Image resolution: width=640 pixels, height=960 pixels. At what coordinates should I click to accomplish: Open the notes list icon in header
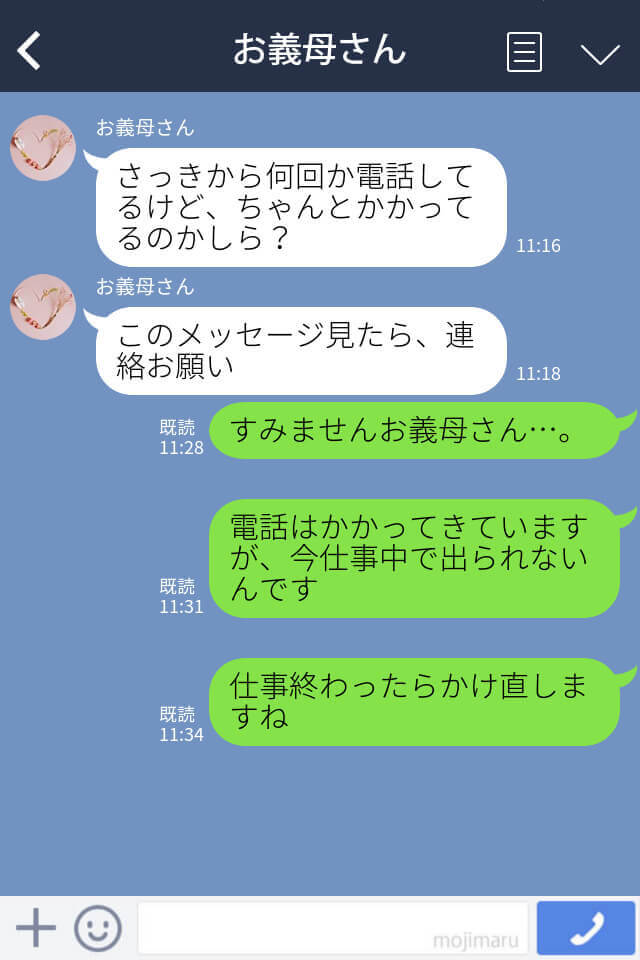click(x=524, y=52)
